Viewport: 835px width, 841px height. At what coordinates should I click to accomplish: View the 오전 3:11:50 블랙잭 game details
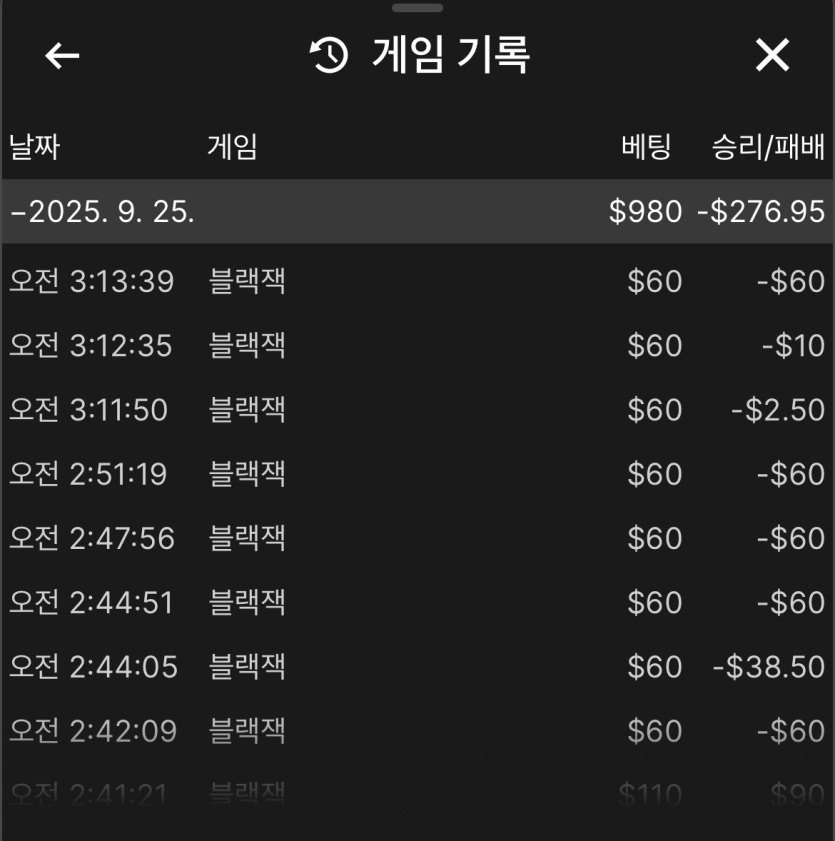point(417,410)
